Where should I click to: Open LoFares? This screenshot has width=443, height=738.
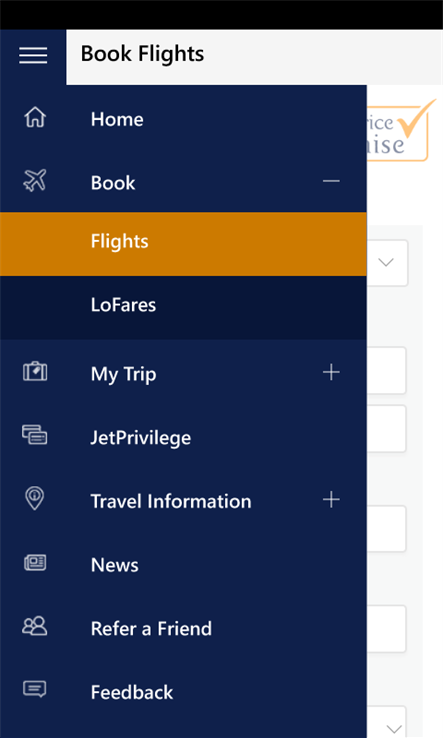[x=183, y=307]
